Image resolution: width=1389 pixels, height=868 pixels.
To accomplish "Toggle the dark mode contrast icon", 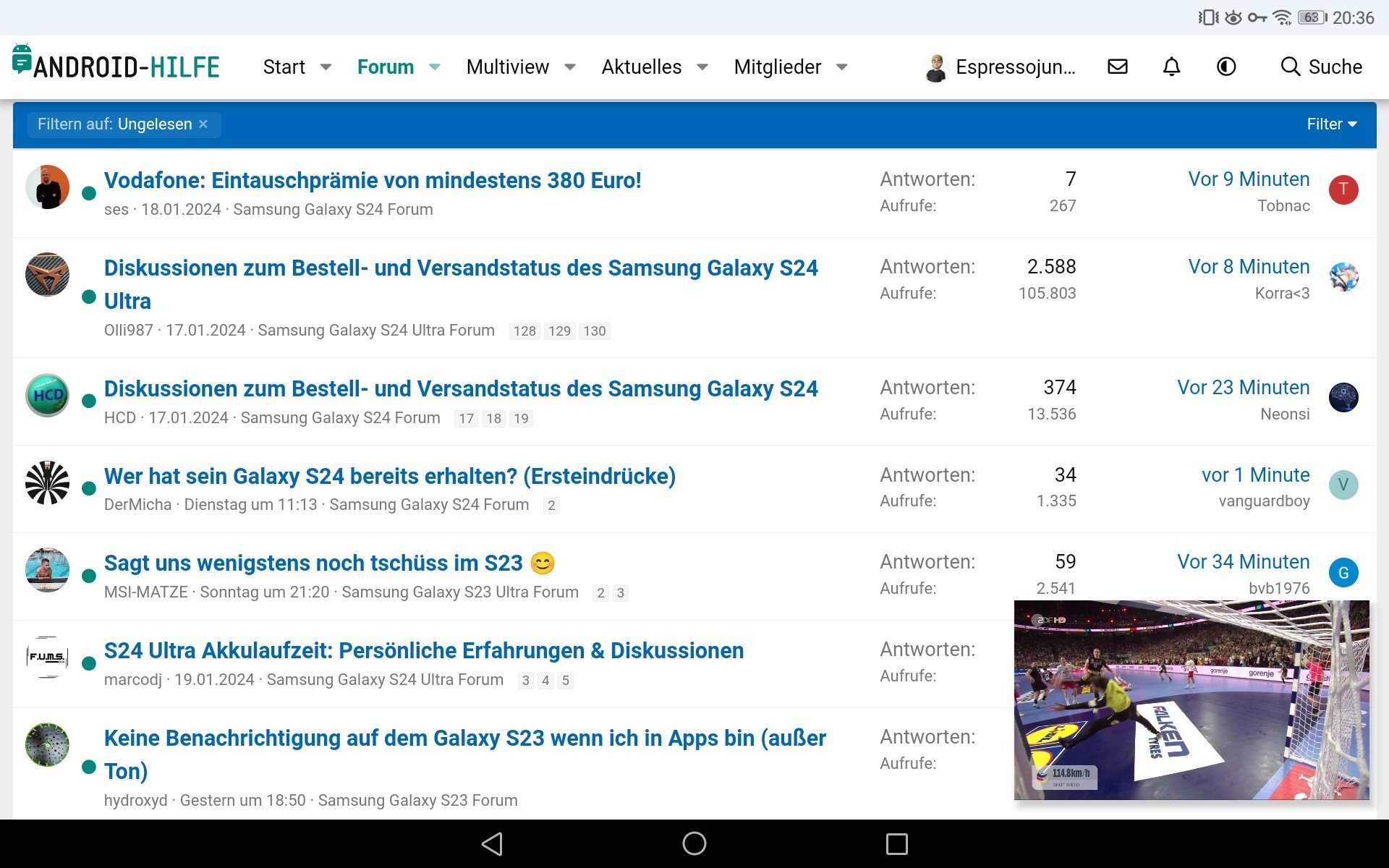I will (x=1226, y=67).
